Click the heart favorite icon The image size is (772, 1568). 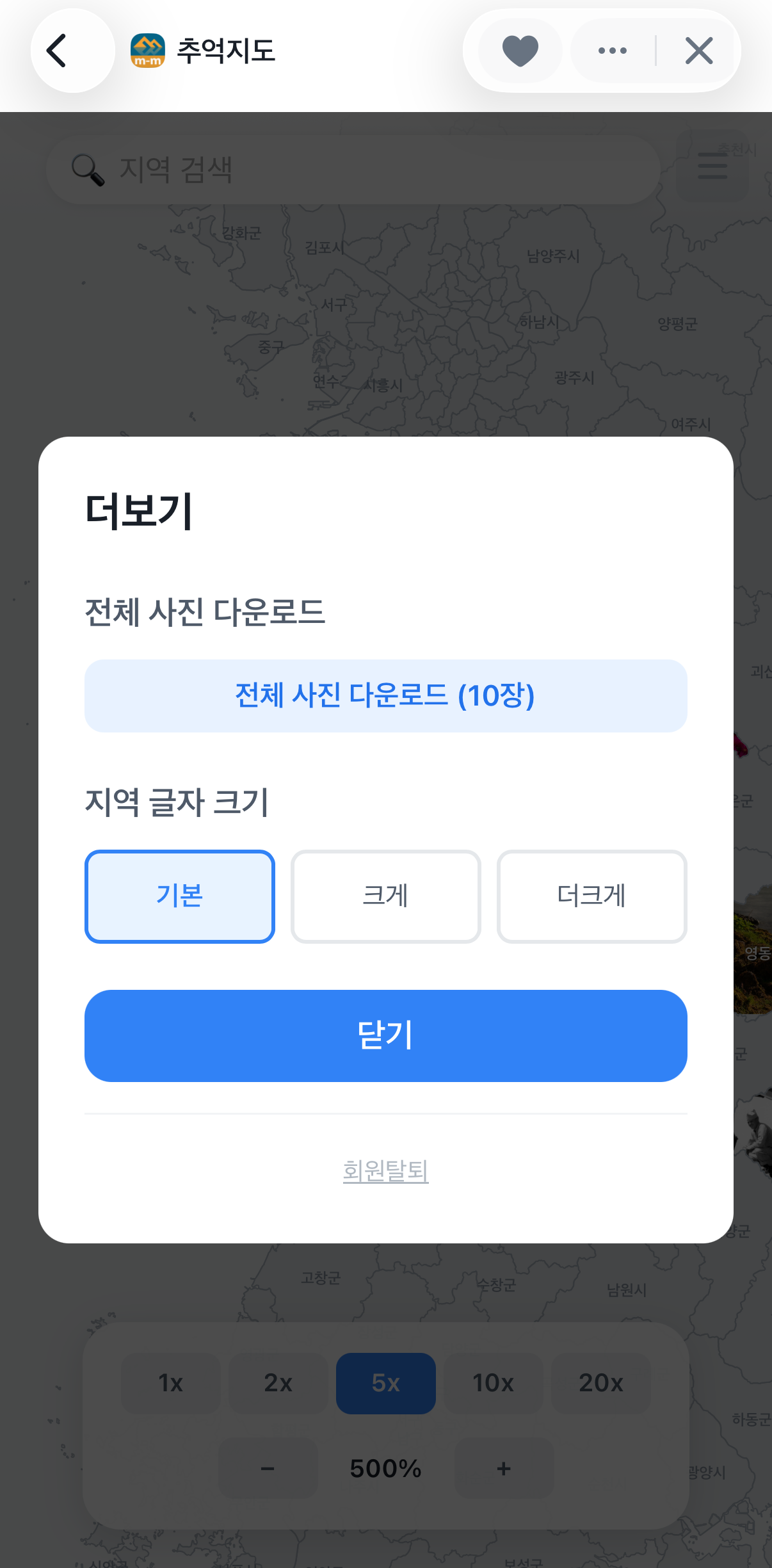click(520, 51)
